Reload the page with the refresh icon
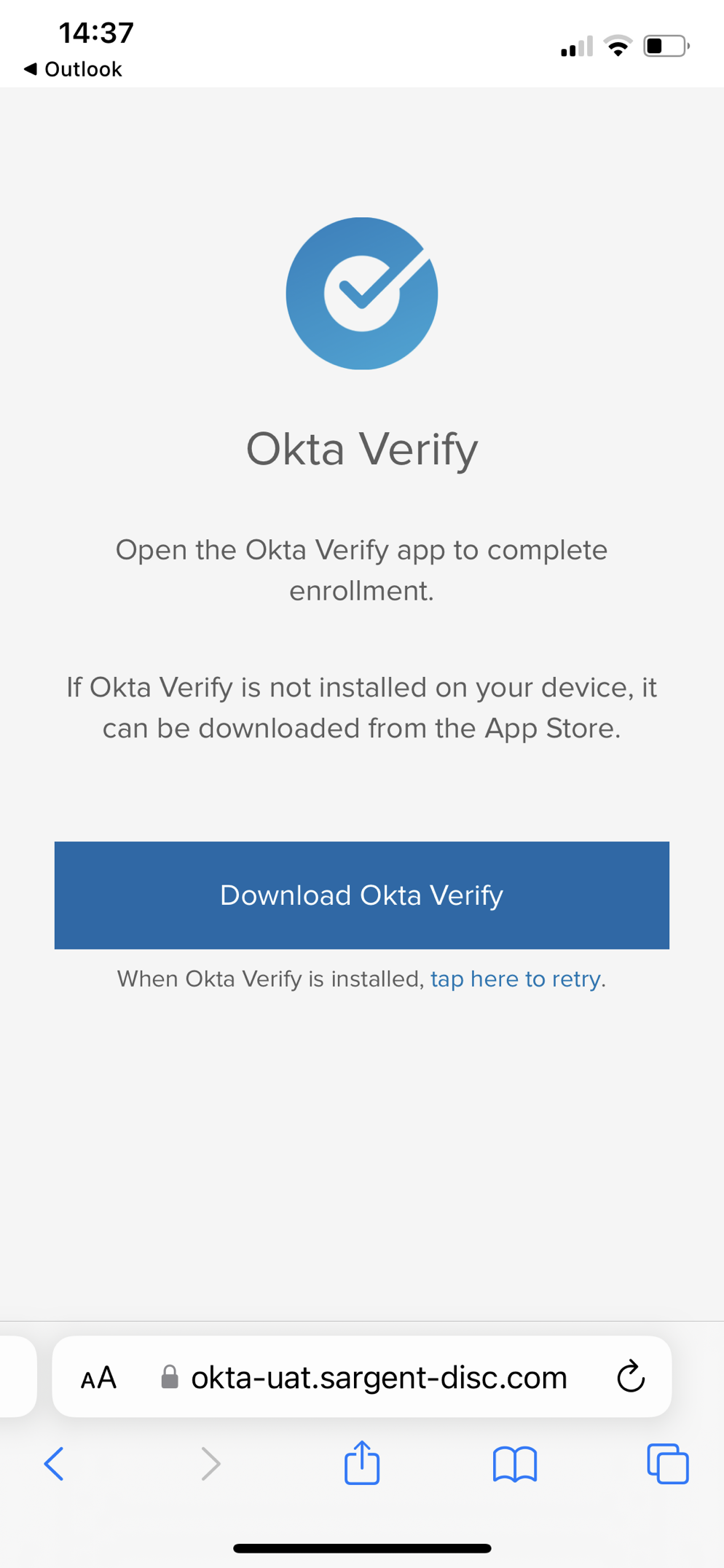724x1568 pixels. pos(631,1376)
